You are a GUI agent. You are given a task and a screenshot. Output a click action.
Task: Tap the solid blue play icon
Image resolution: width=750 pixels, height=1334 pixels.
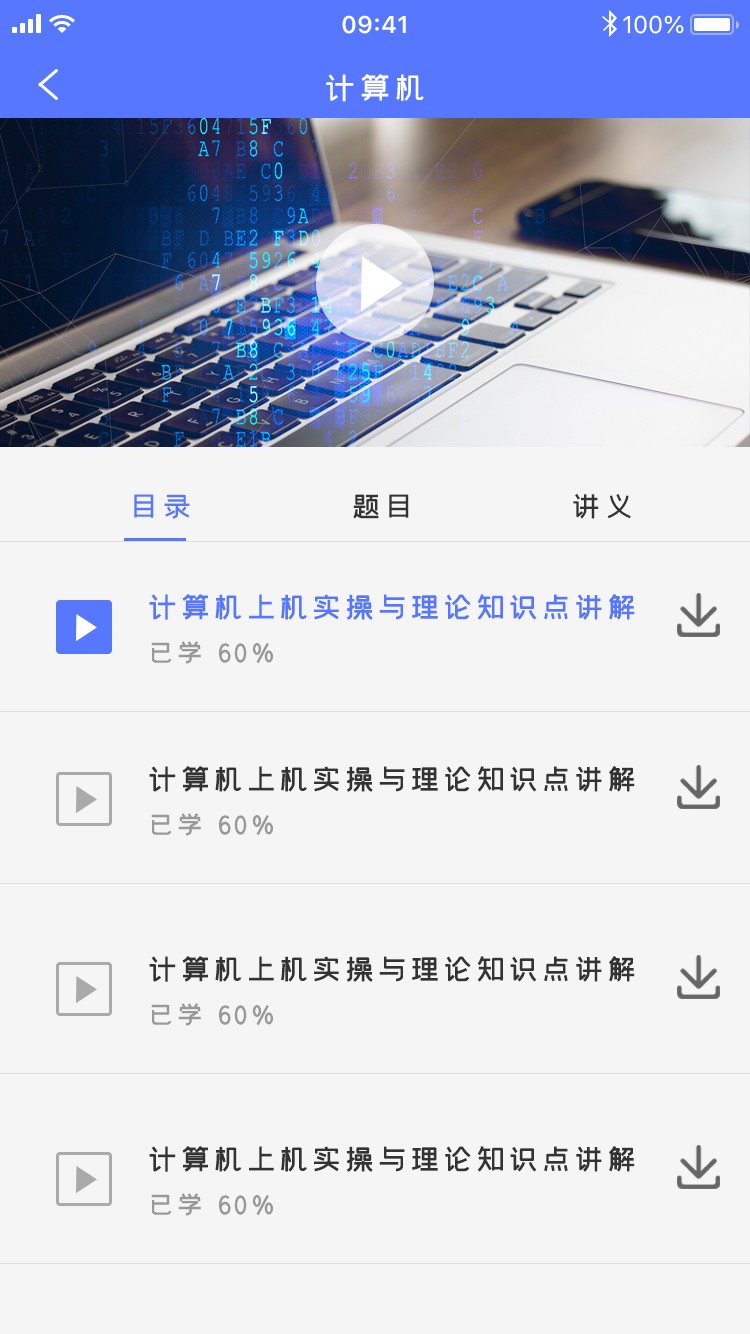tap(84, 627)
